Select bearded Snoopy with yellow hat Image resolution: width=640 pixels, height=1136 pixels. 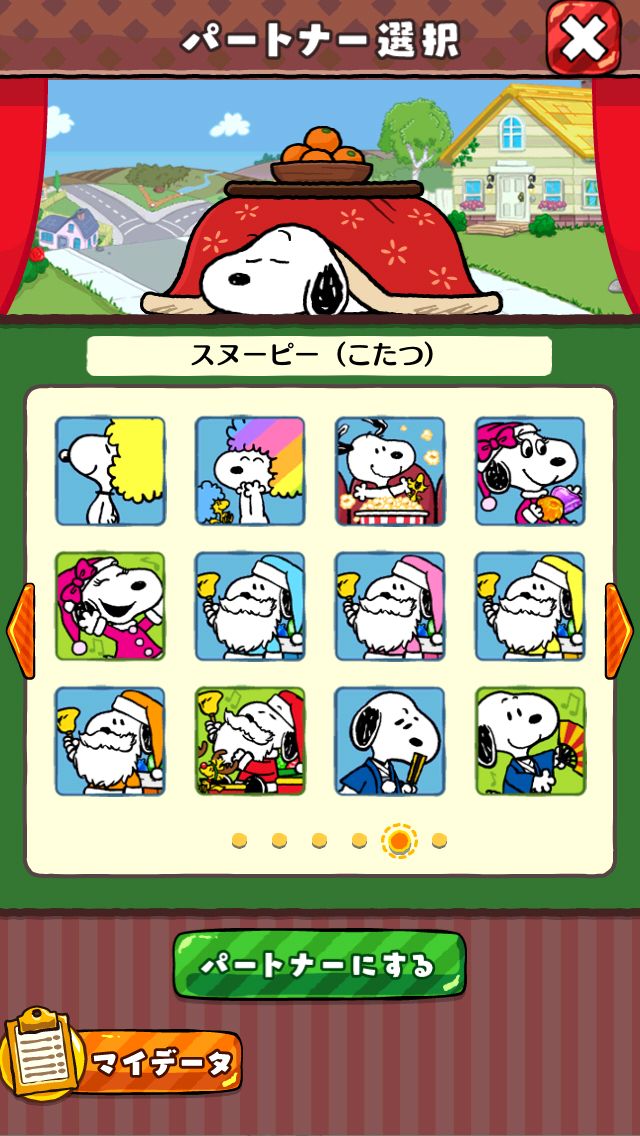(530, 606)
